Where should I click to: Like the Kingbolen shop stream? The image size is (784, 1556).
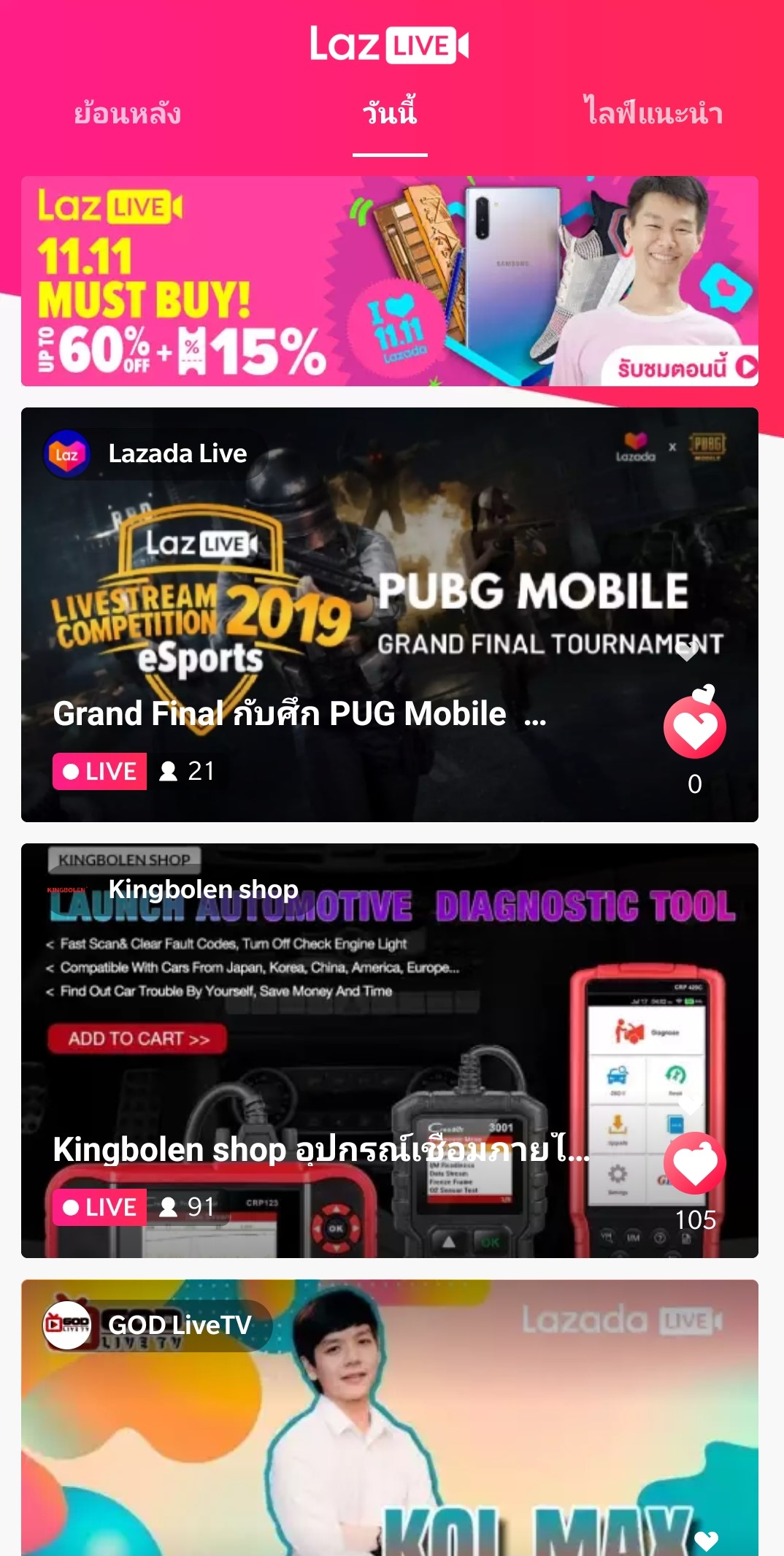point(694,1163)
